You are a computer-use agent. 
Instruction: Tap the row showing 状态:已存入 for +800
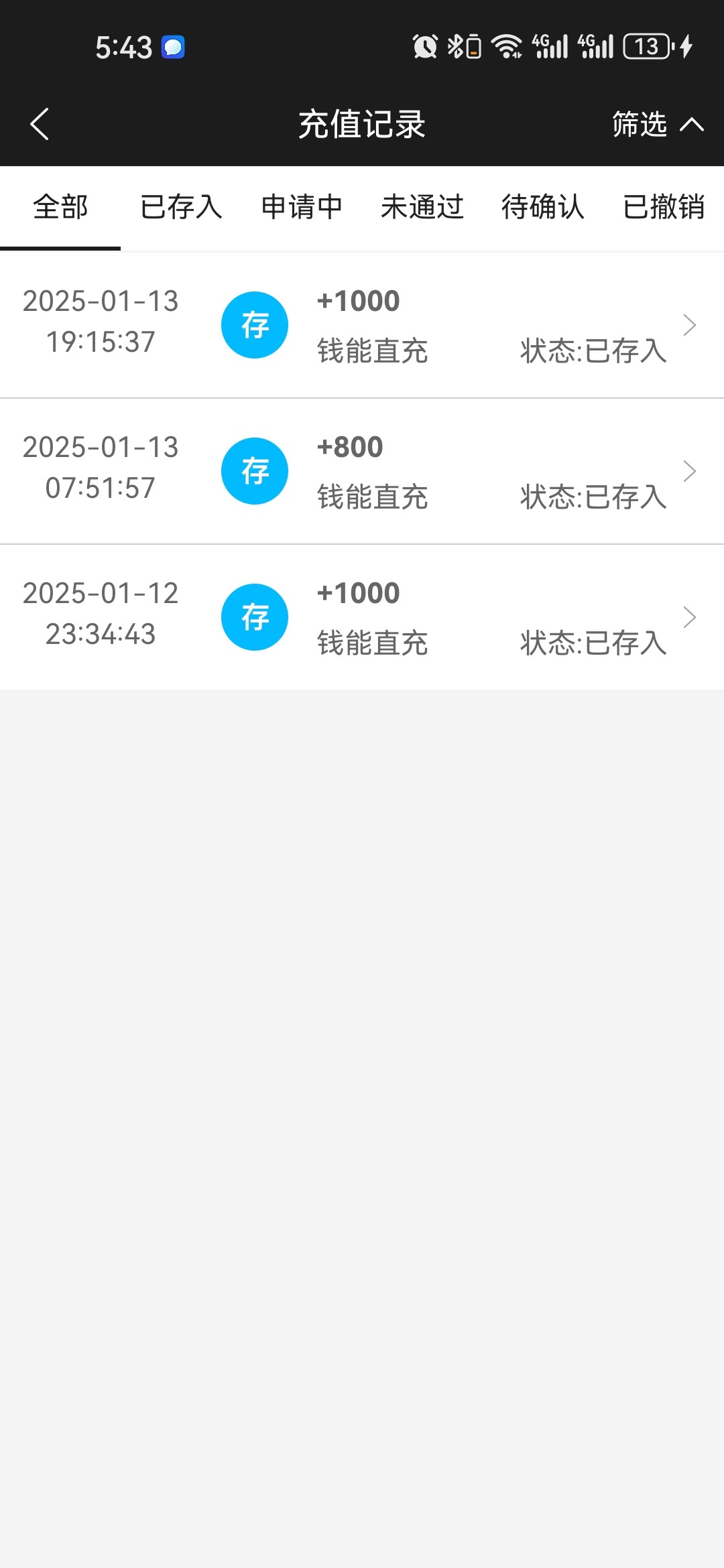coord(593,496)
